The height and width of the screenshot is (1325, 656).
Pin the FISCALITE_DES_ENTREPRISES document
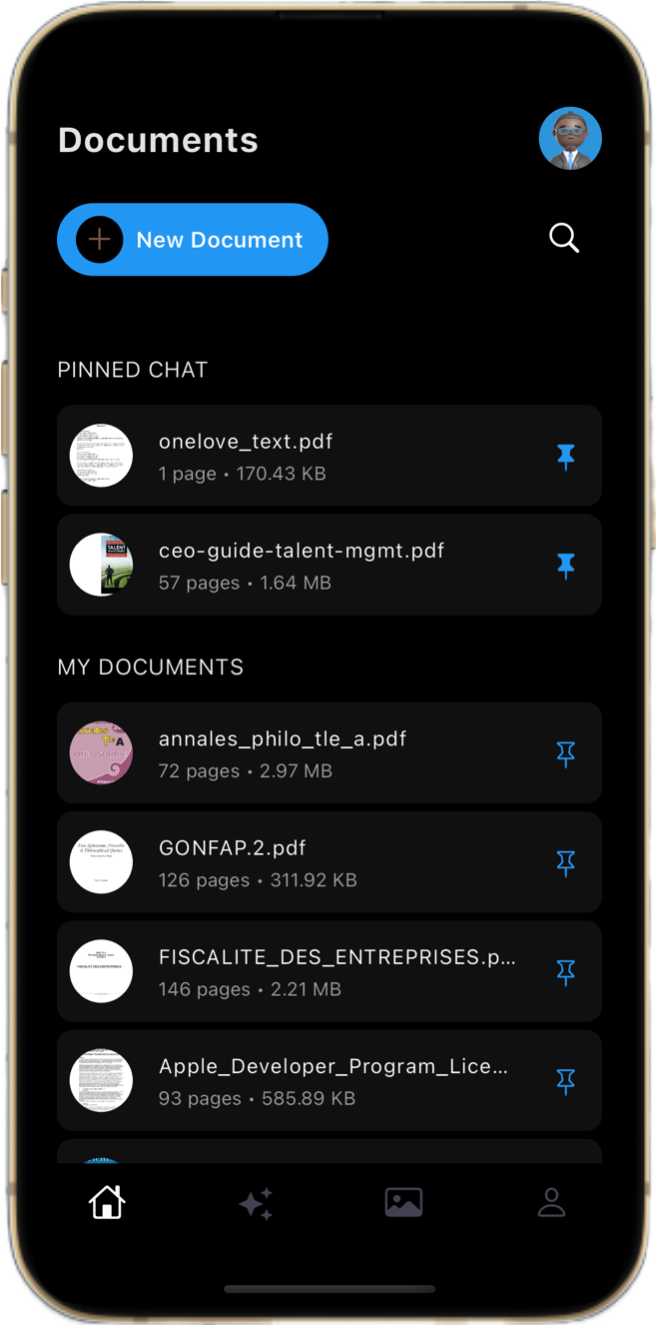[566, 972]
